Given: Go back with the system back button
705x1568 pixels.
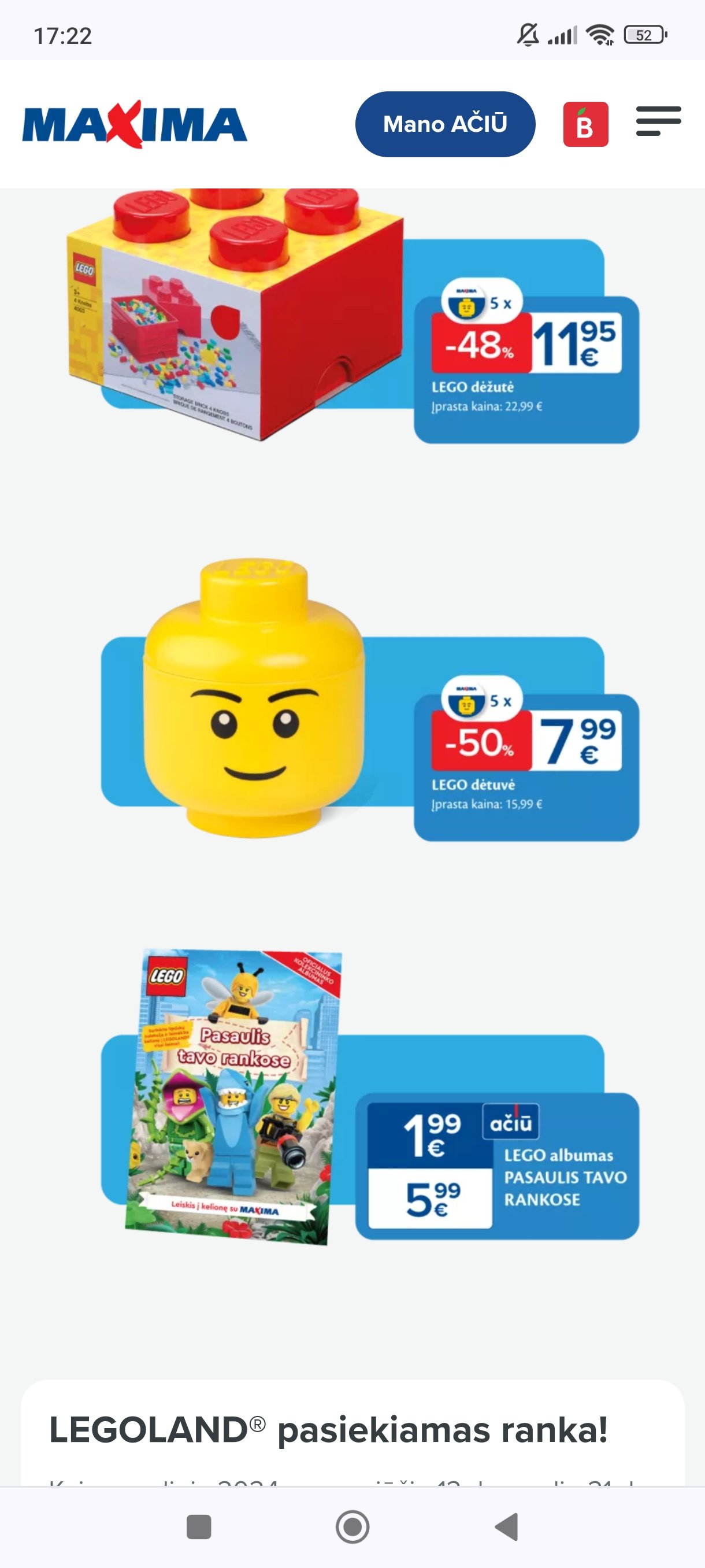Looking at the screenshot, I should click(x=506, y=1526).
